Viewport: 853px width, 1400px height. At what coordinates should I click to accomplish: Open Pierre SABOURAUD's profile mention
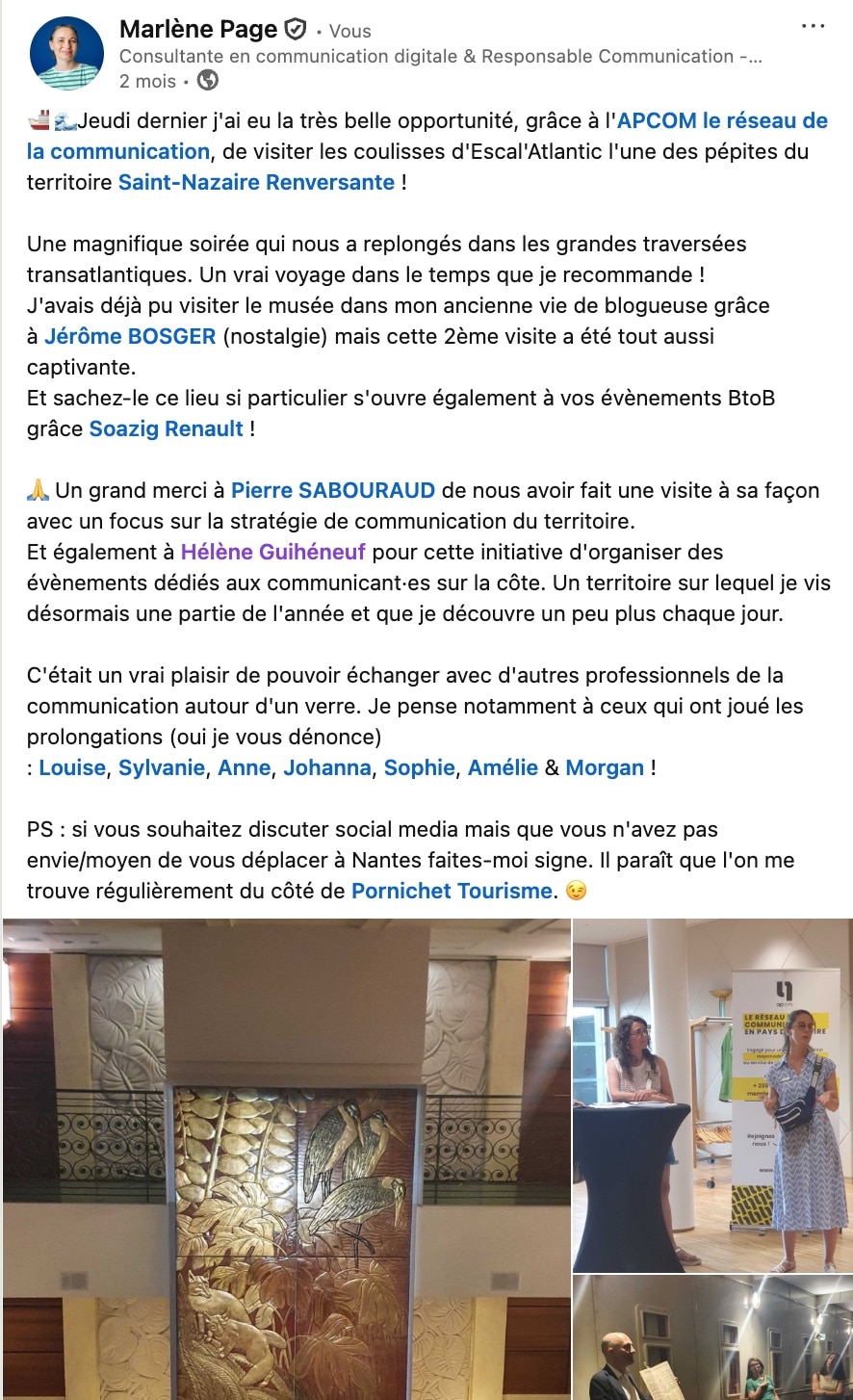point(333,490)
